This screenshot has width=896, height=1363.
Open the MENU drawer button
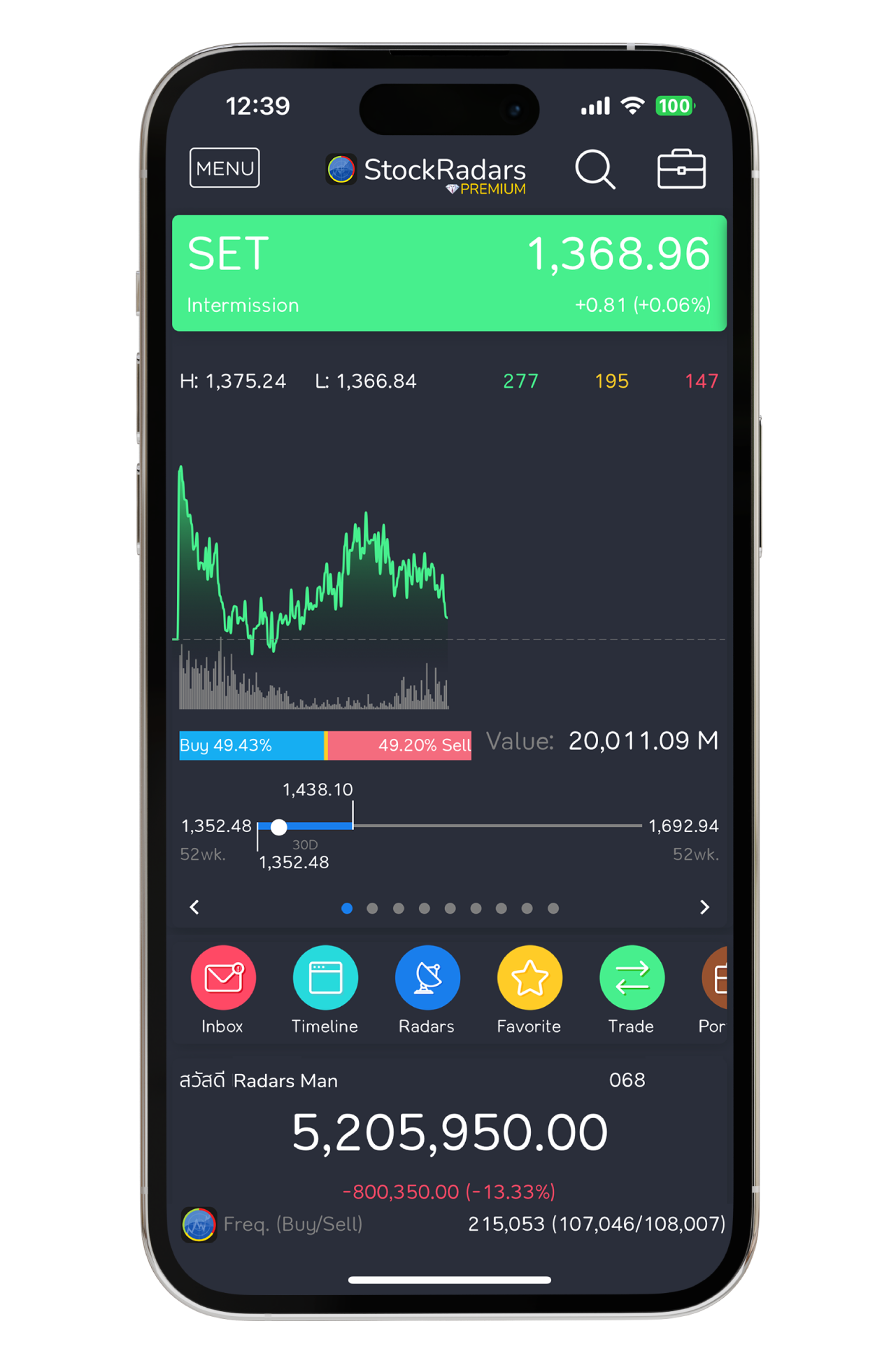225,168
